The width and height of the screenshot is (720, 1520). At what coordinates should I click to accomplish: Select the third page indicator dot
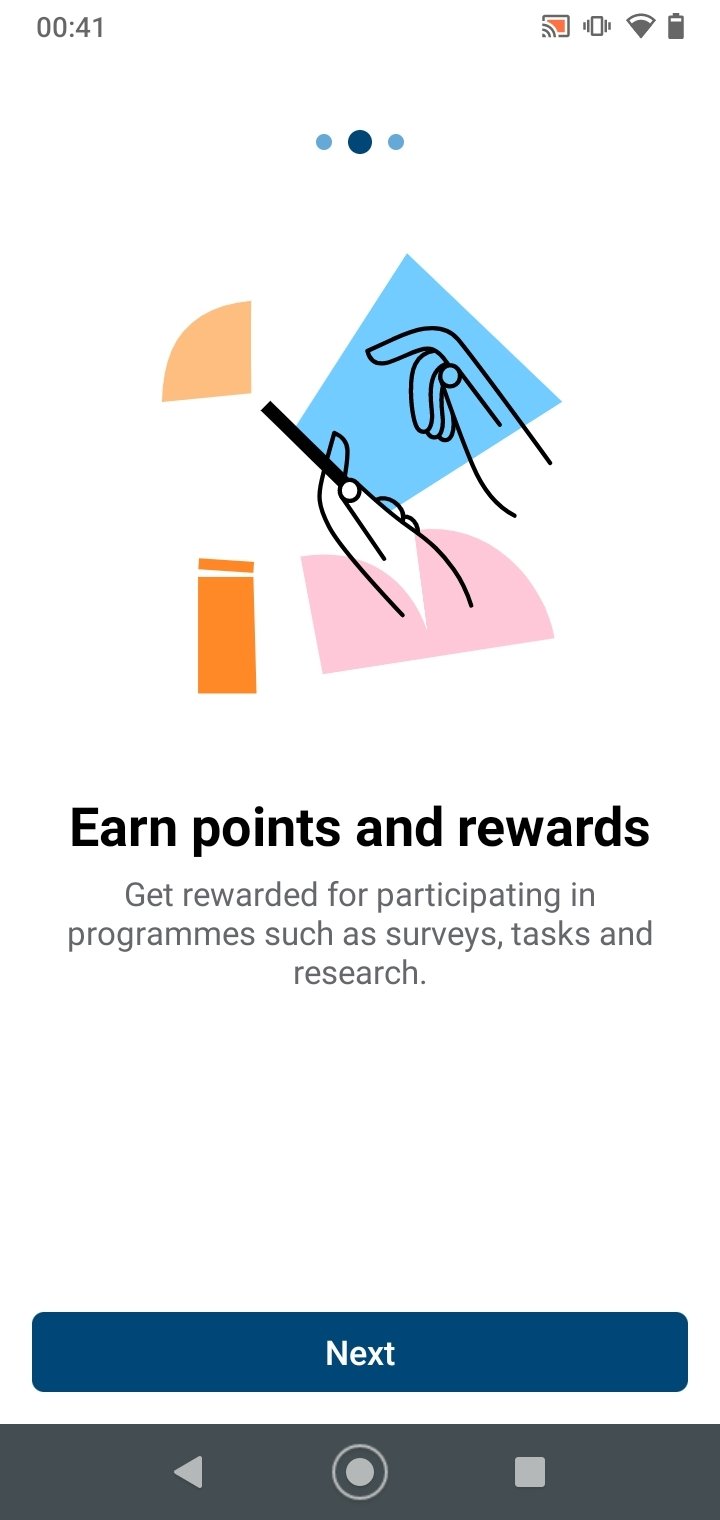click(x=396, y=142)
